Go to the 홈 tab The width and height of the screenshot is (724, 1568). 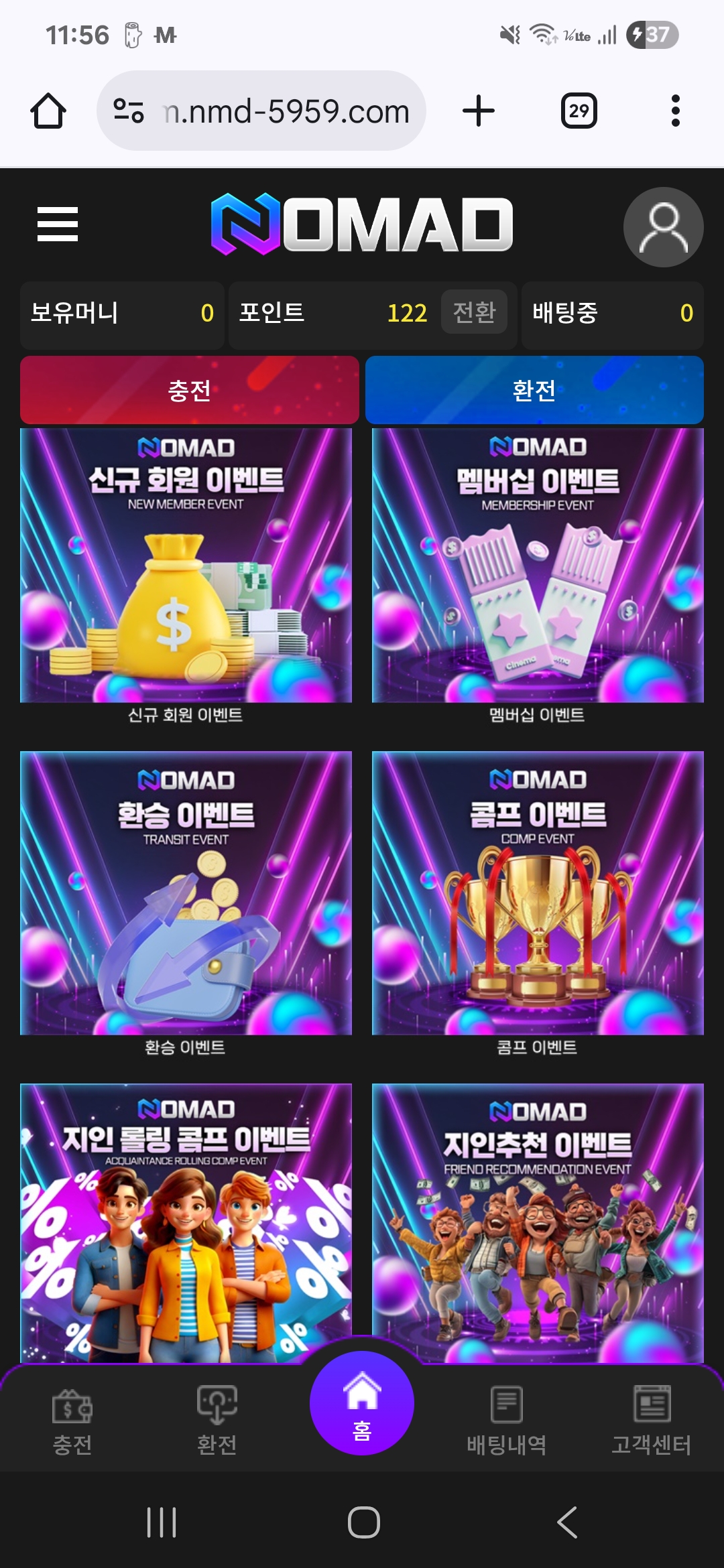click(362, 1404)
